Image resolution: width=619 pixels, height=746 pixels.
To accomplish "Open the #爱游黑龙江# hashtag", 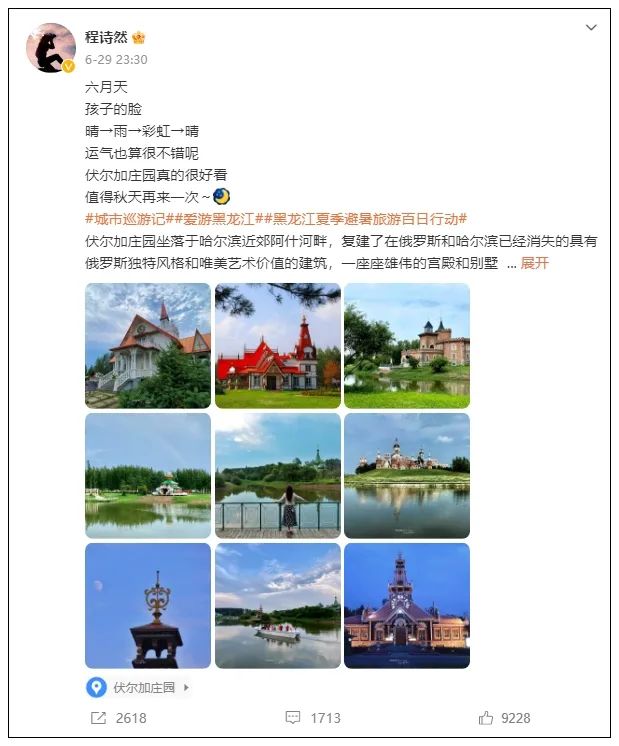I will coord(211,219).
